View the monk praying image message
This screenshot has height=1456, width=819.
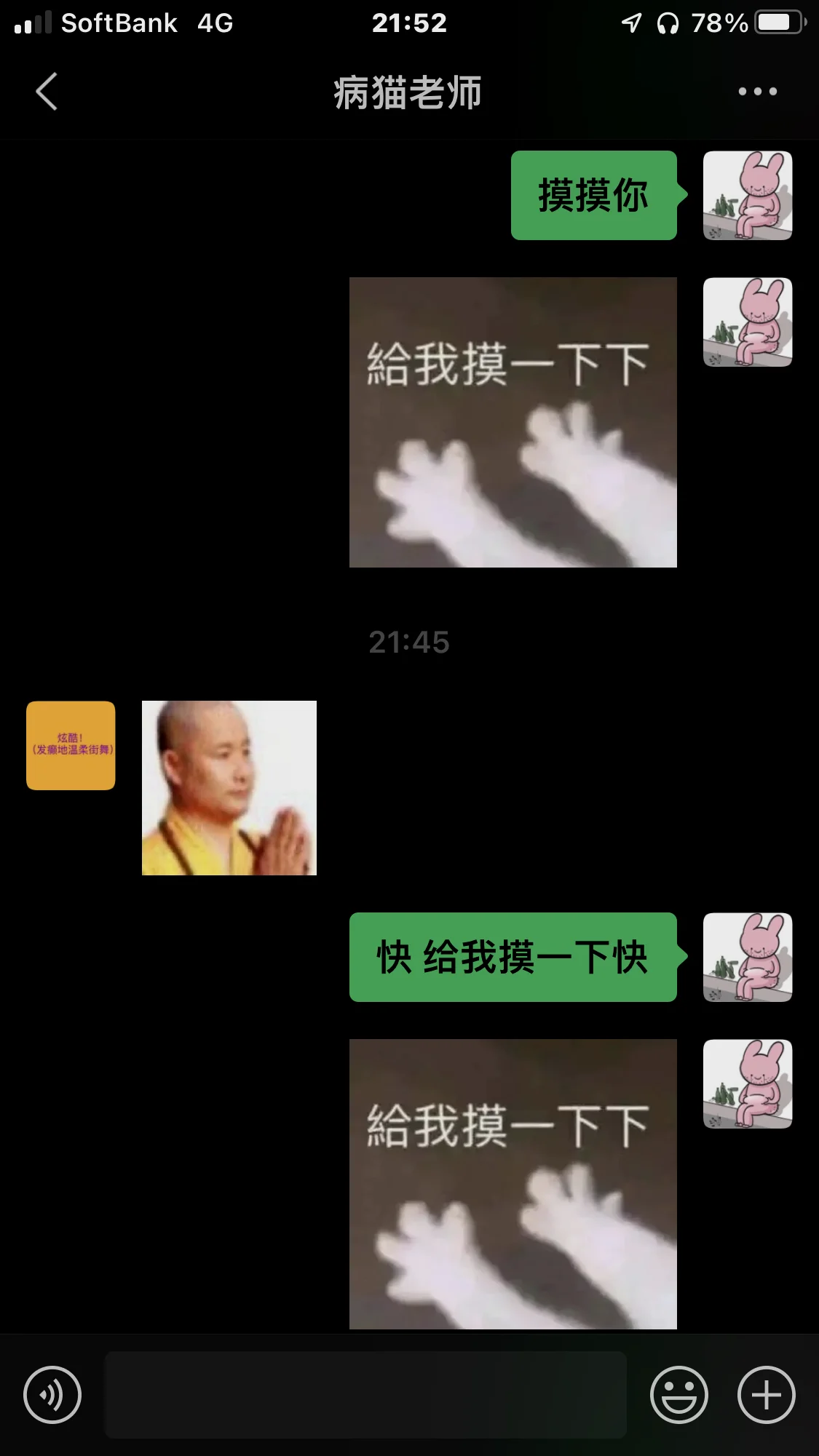point(229,788)
